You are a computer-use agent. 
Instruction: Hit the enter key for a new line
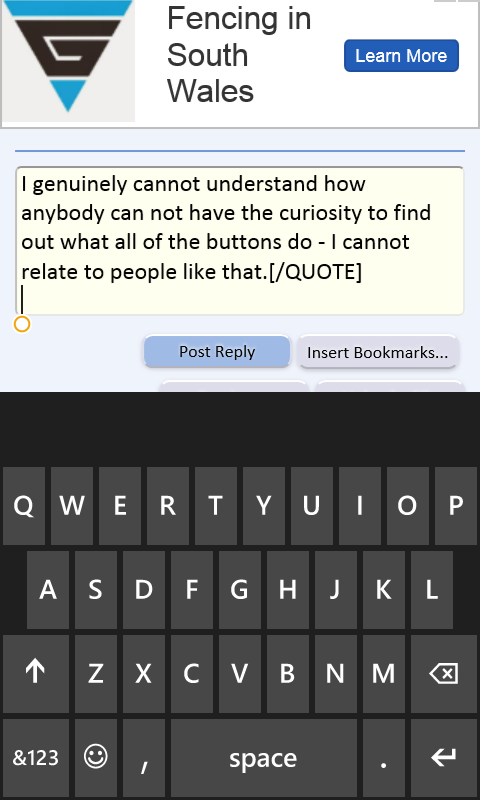tap(444, 758)
